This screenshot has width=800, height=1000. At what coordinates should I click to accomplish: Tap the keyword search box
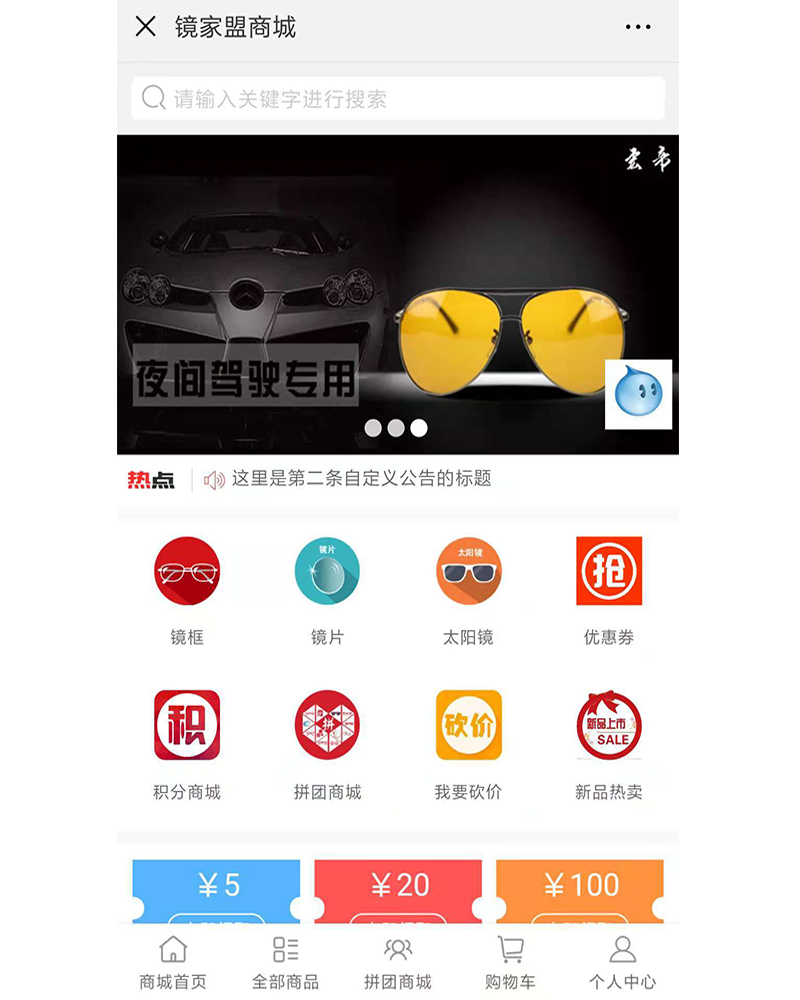(398, 99)
